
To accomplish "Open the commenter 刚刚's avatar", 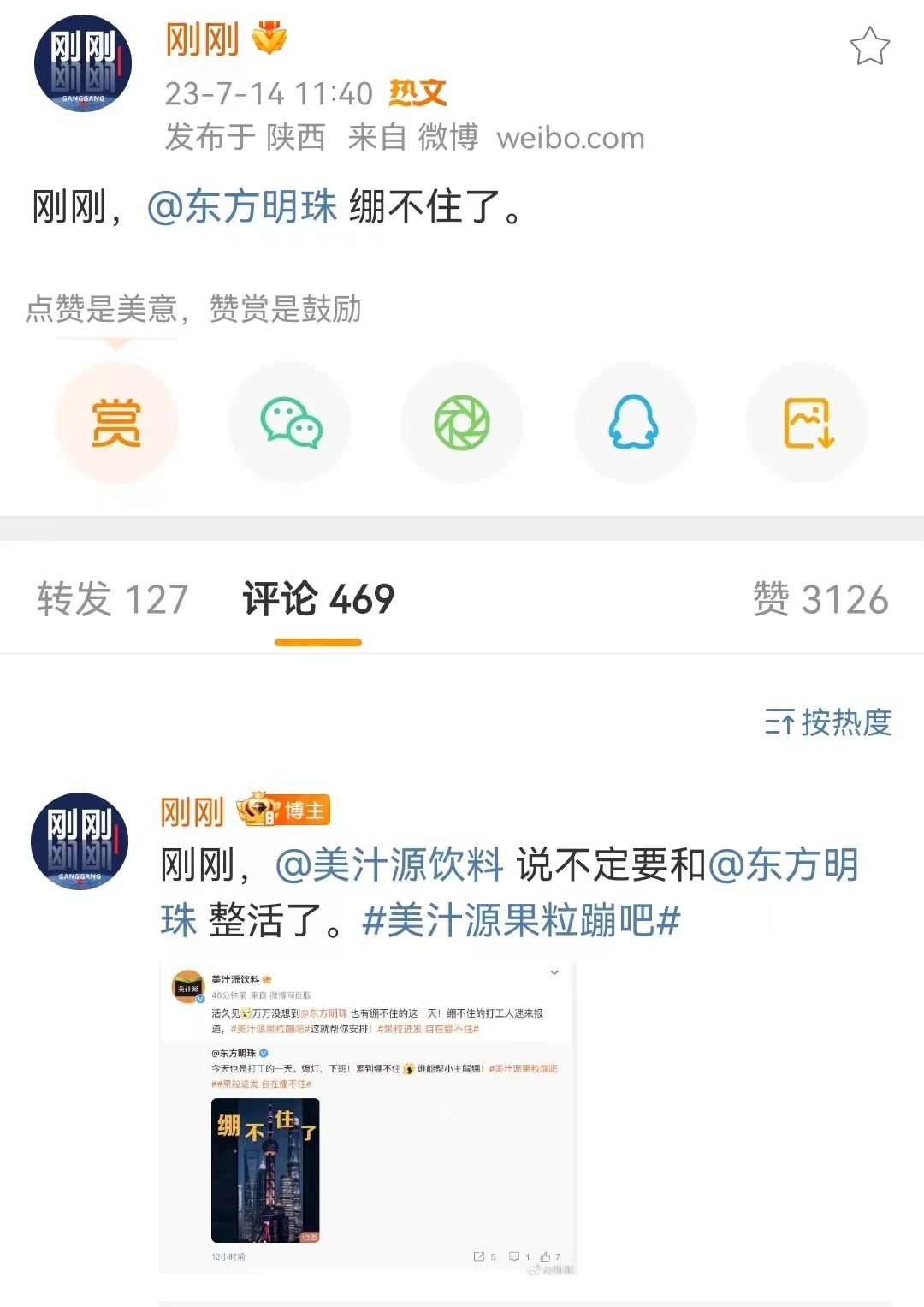I will [x=80, y=841].
